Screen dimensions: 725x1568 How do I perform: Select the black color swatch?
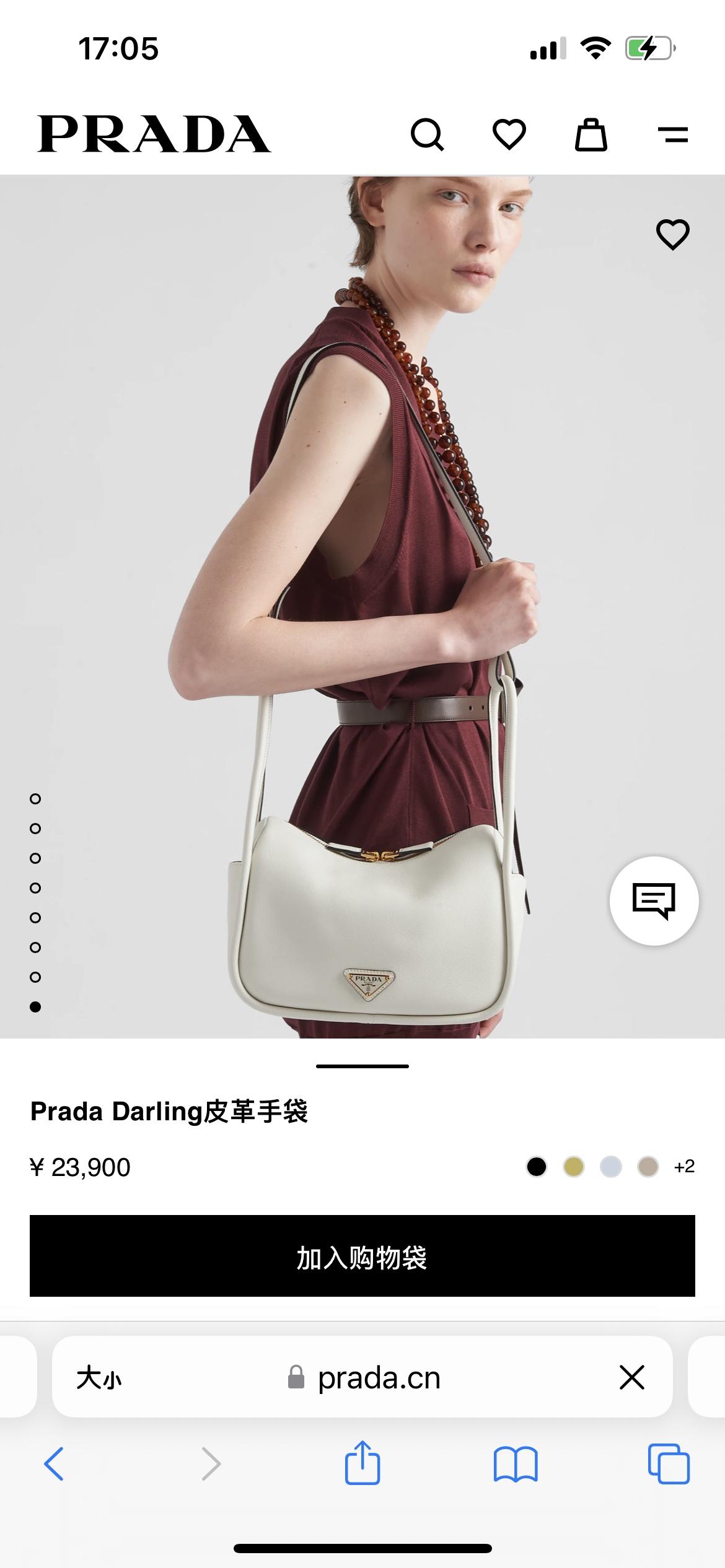(x=537, y=1167)
